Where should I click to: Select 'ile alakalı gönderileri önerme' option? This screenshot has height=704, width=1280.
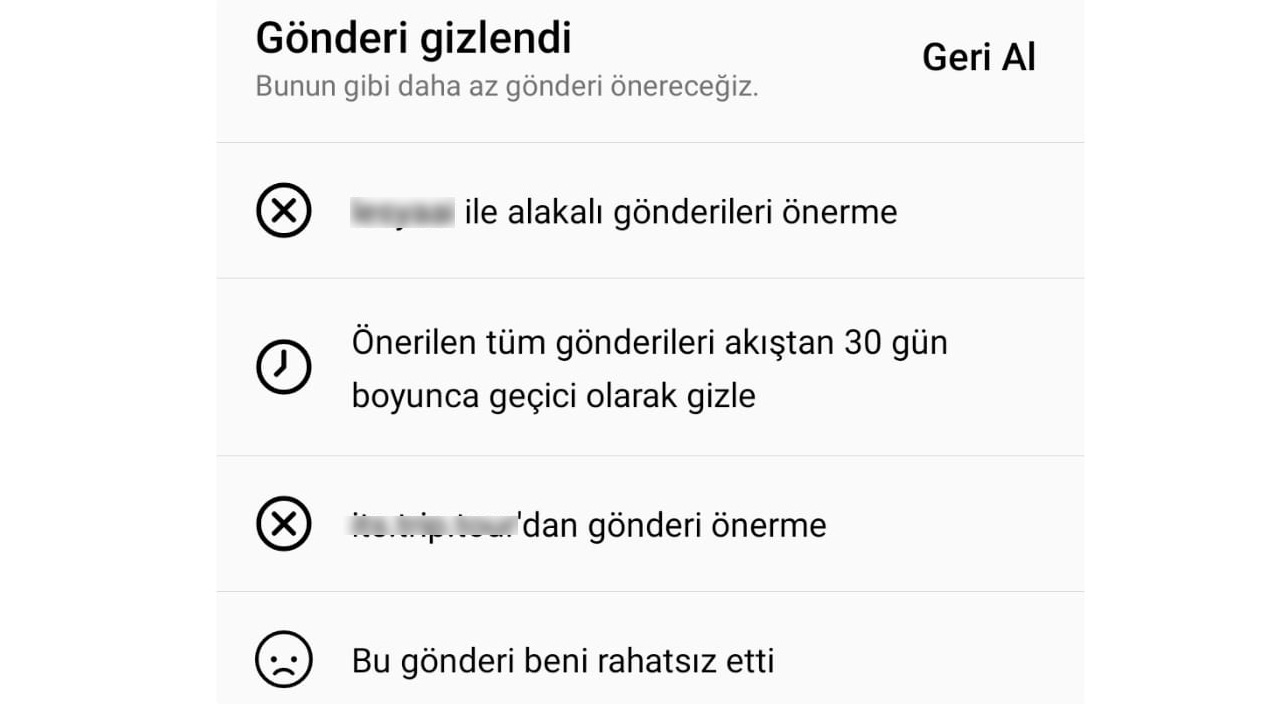[x=624, y=212]
